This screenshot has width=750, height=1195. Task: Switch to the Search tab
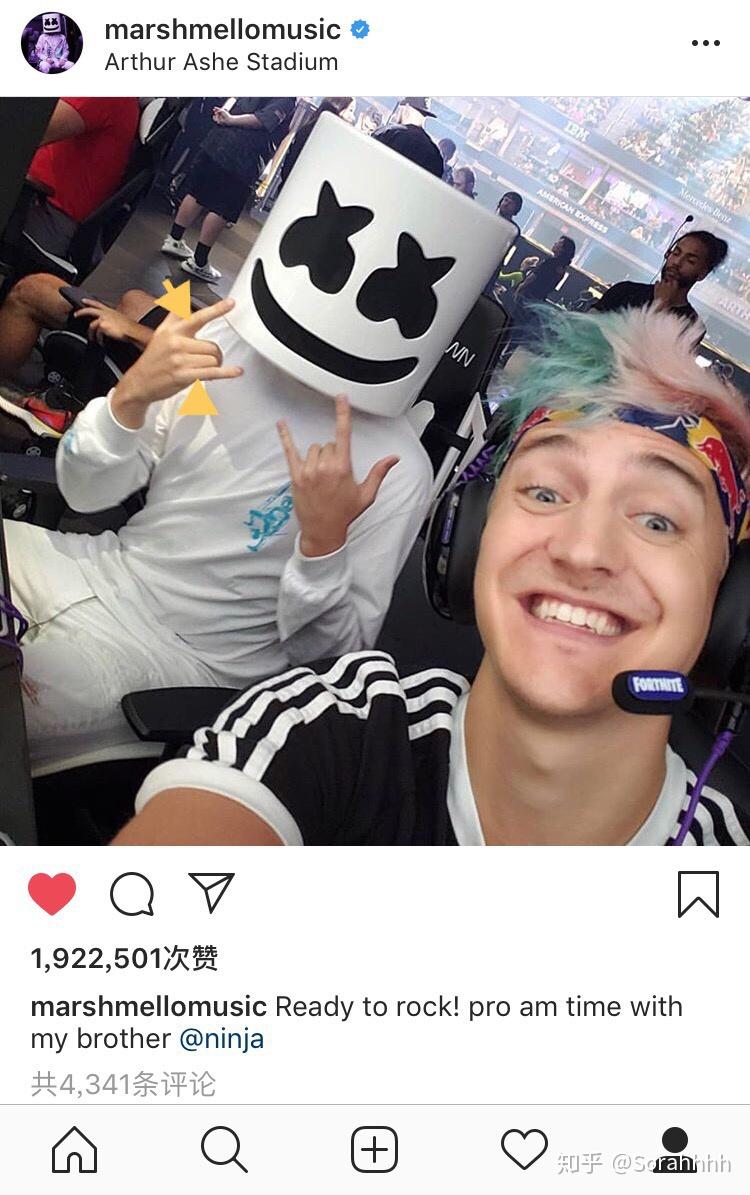[x=224, y=1150]
